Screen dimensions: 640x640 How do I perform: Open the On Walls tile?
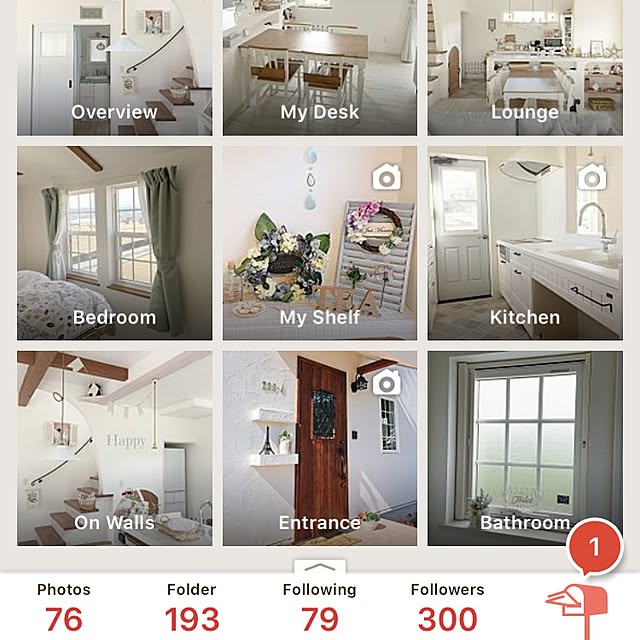pos(114,447)
